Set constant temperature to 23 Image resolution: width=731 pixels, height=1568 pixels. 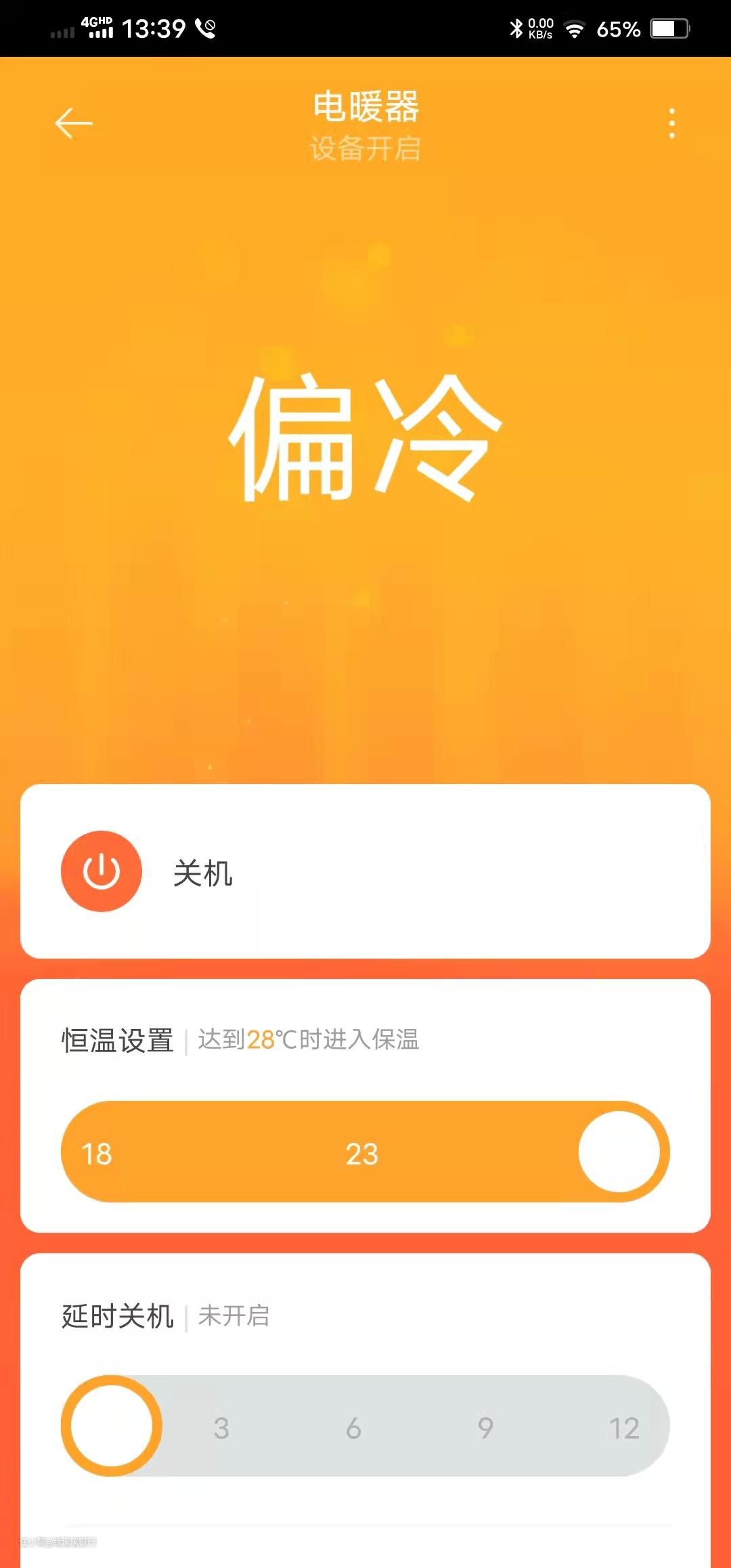(361, 1154)
